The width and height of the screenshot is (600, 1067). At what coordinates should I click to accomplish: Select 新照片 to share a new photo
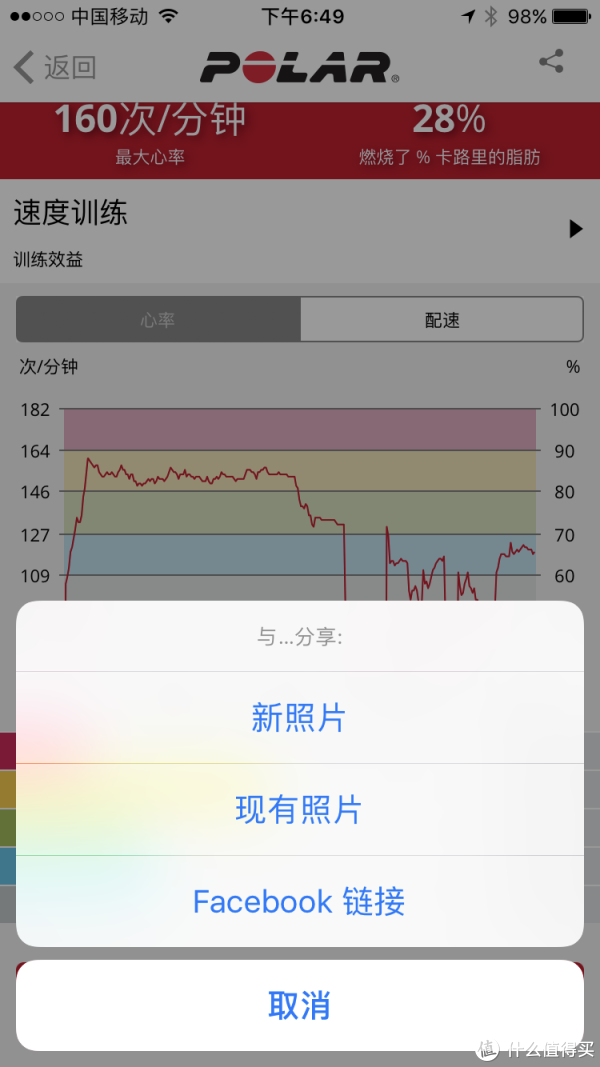[x=299, y=717]
